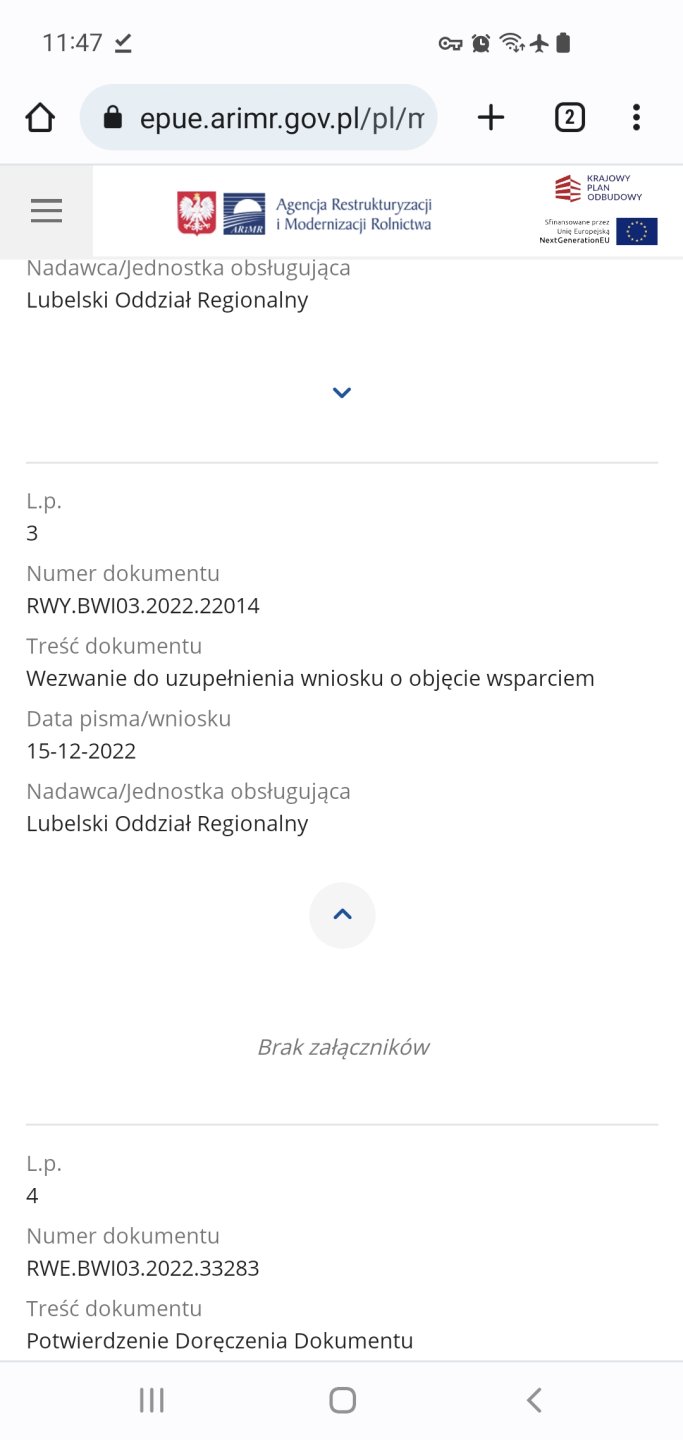Show the open tabs switcher
This screenshot has width=683, height=1440.
pos(569,118)
